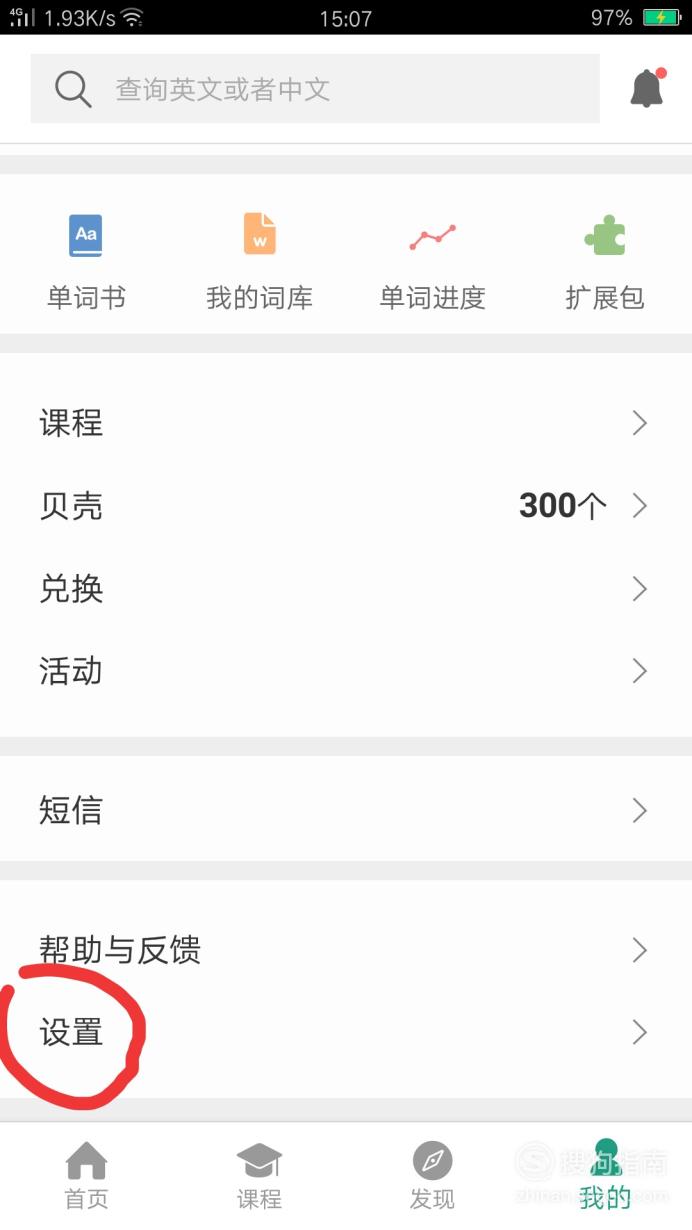The width and height of the screenshot is (692, 1230).
Task: Select the 我的 profile tab
Action: pyautogui.click(x=605, y=1177)
